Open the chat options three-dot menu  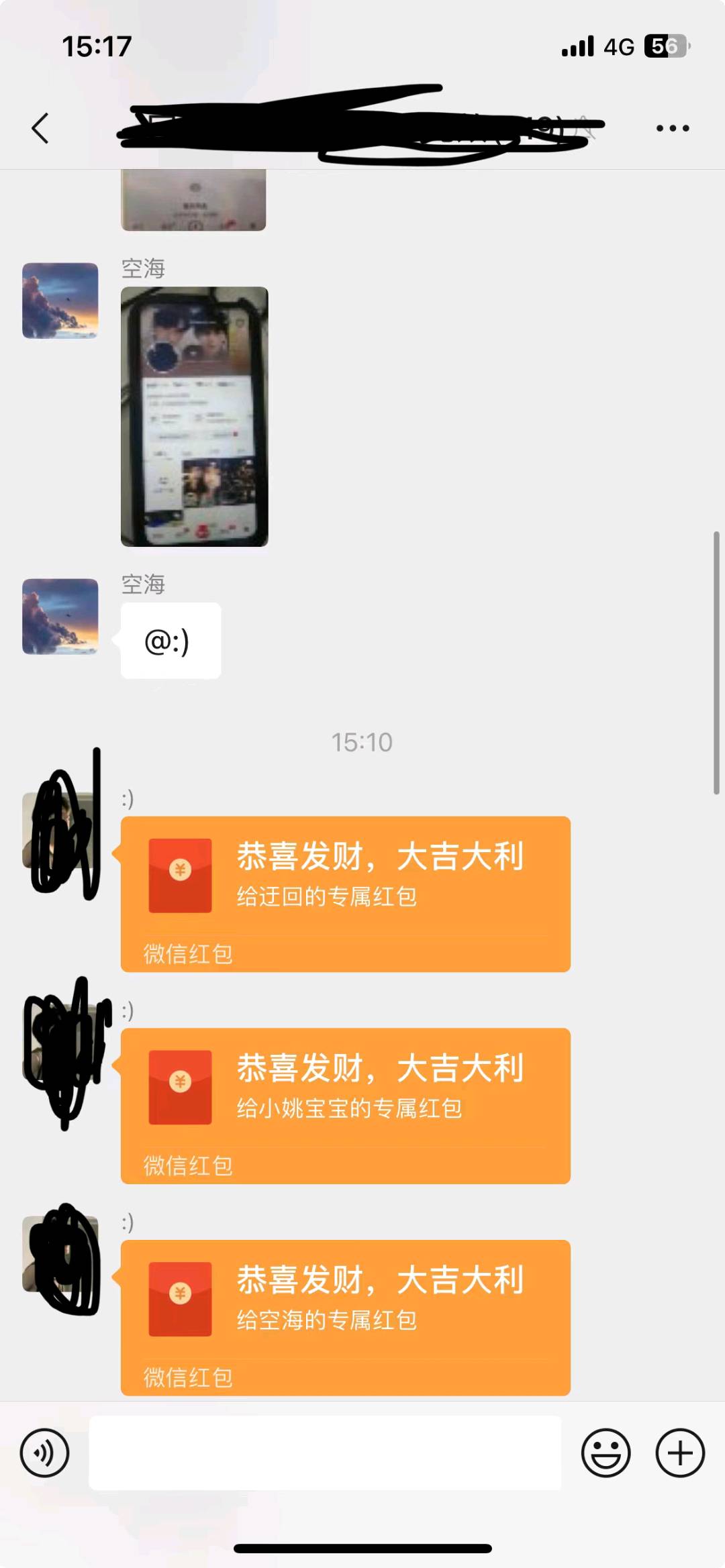click(672, 128)
